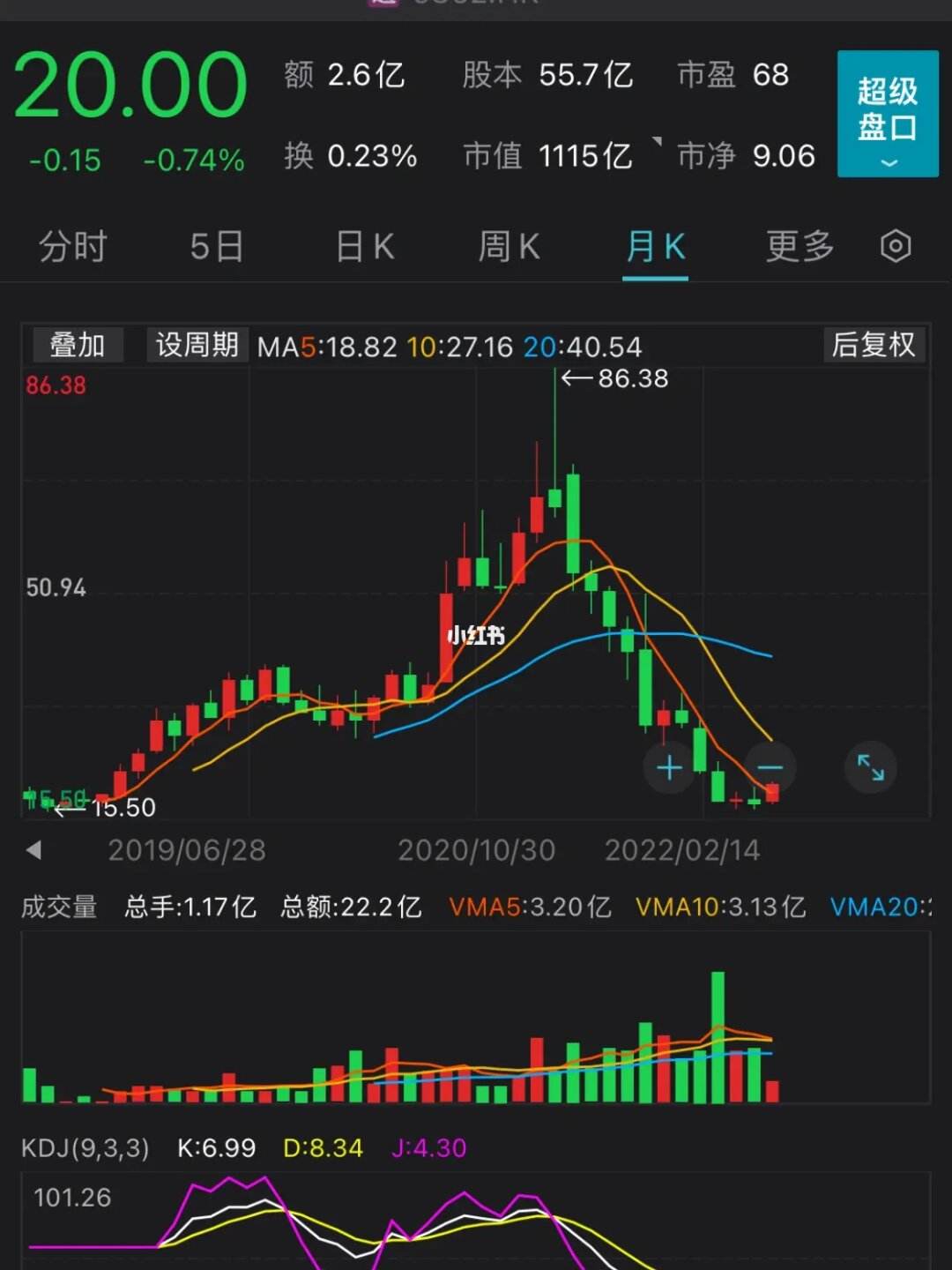Viewport: 952px width, 1270px height.
Task: Expand the 超级盘口 panel chevron
Action: coord(887,163)
